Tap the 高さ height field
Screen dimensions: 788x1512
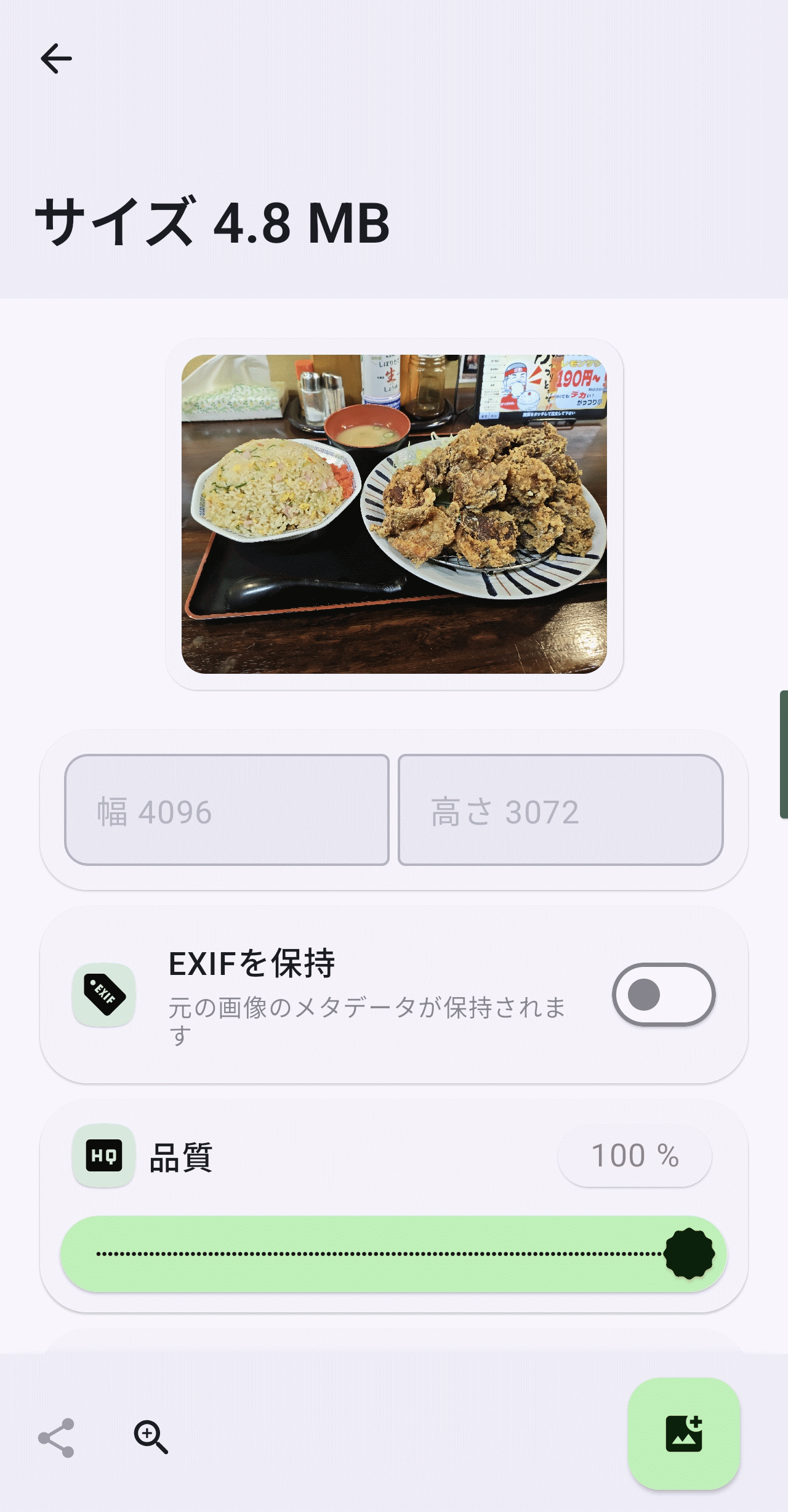(x=560, y=810)
